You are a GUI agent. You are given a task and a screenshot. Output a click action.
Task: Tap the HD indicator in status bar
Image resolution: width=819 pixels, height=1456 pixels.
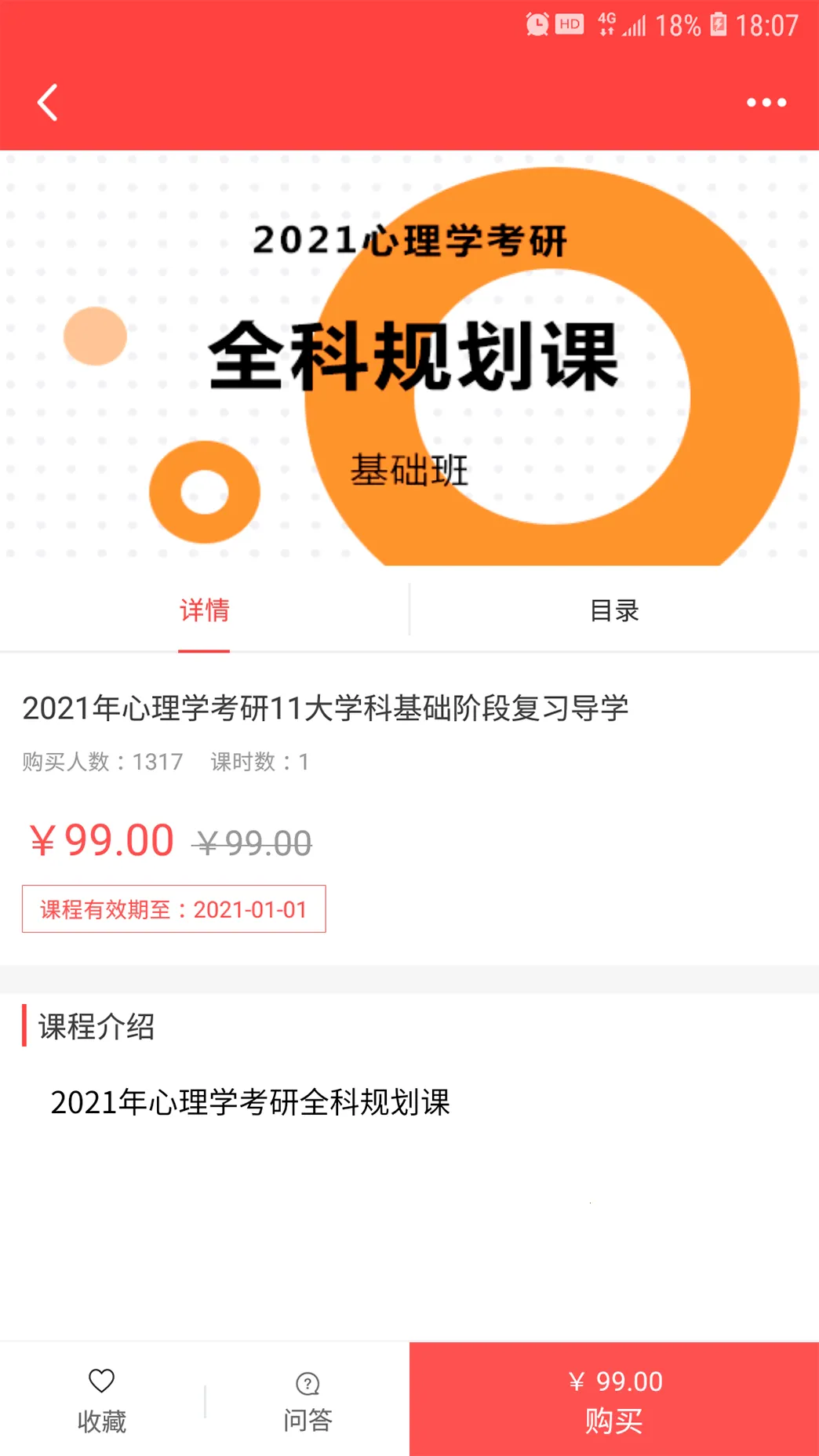(569, 24)
